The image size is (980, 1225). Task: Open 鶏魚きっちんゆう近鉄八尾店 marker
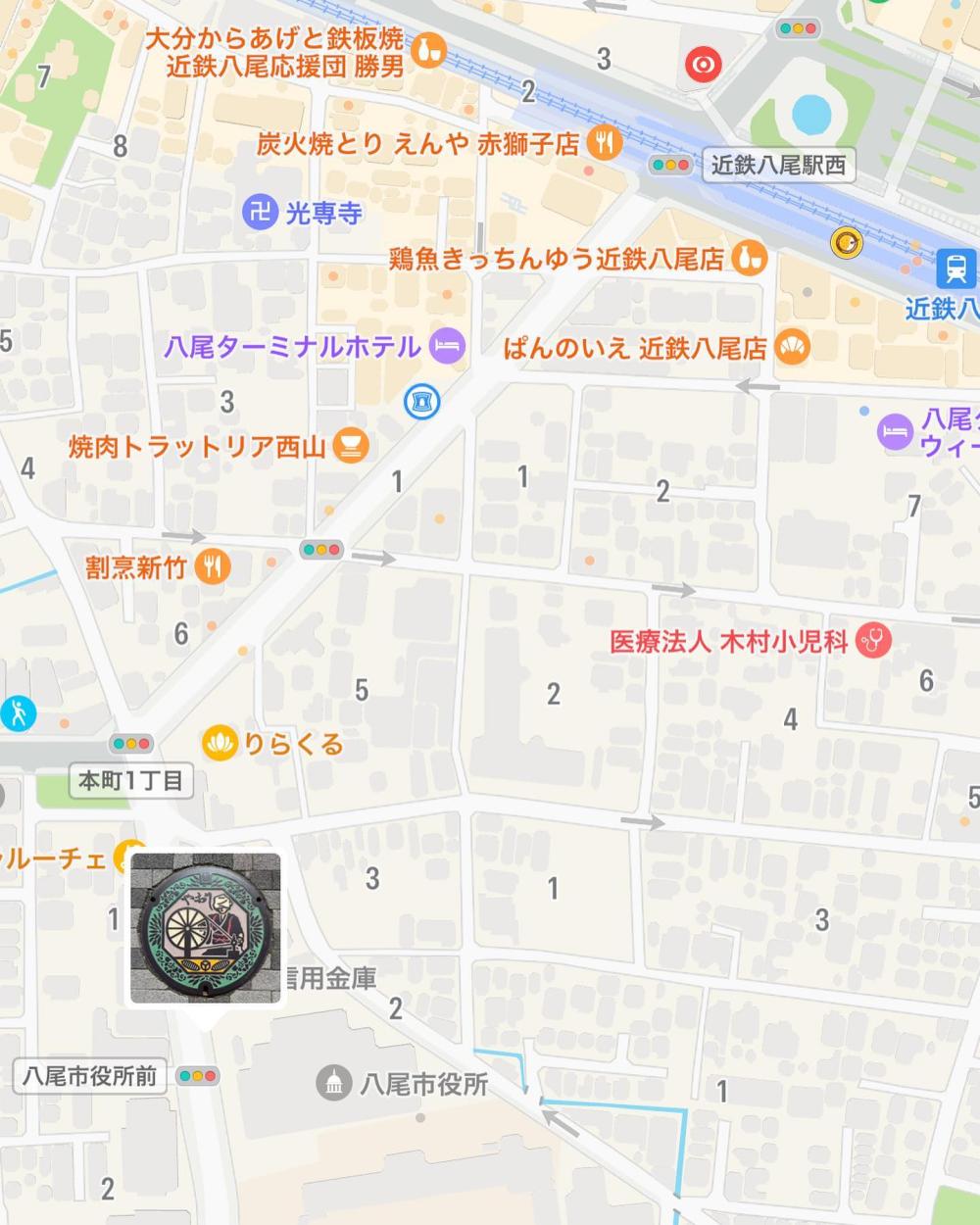point(749,259)
